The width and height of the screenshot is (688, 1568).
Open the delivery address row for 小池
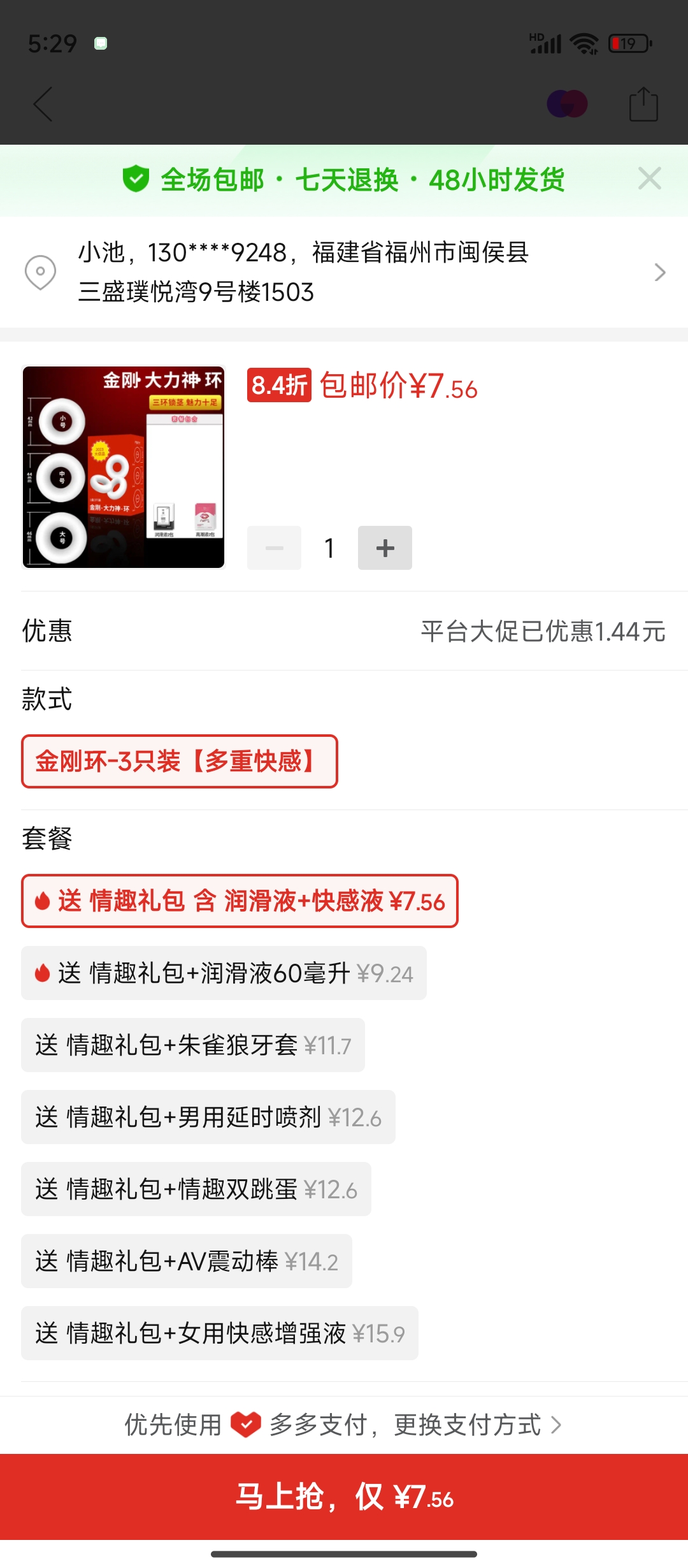coord(344,272)
